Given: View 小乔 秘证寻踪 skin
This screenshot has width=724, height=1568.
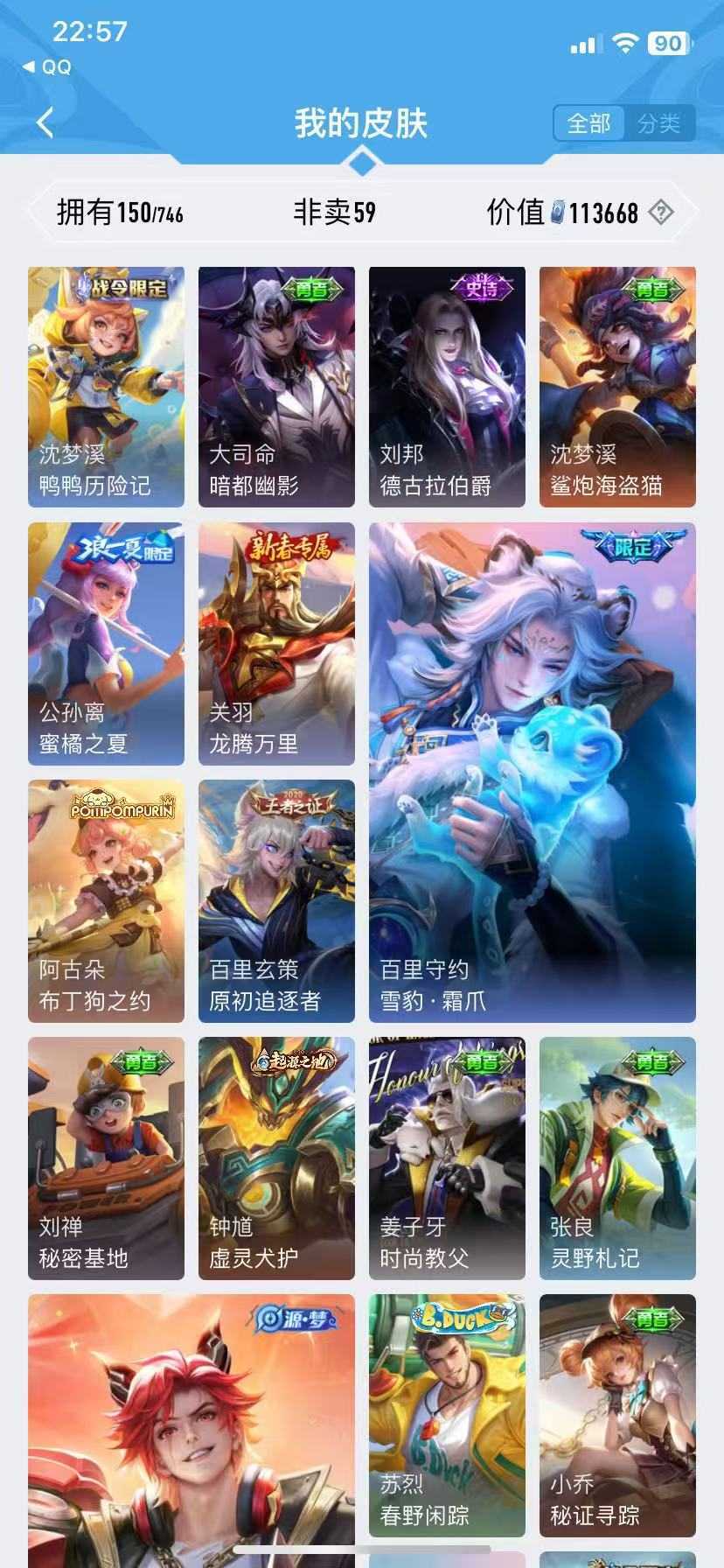Looking at the screenshot, I should (x=617, y=1416).
